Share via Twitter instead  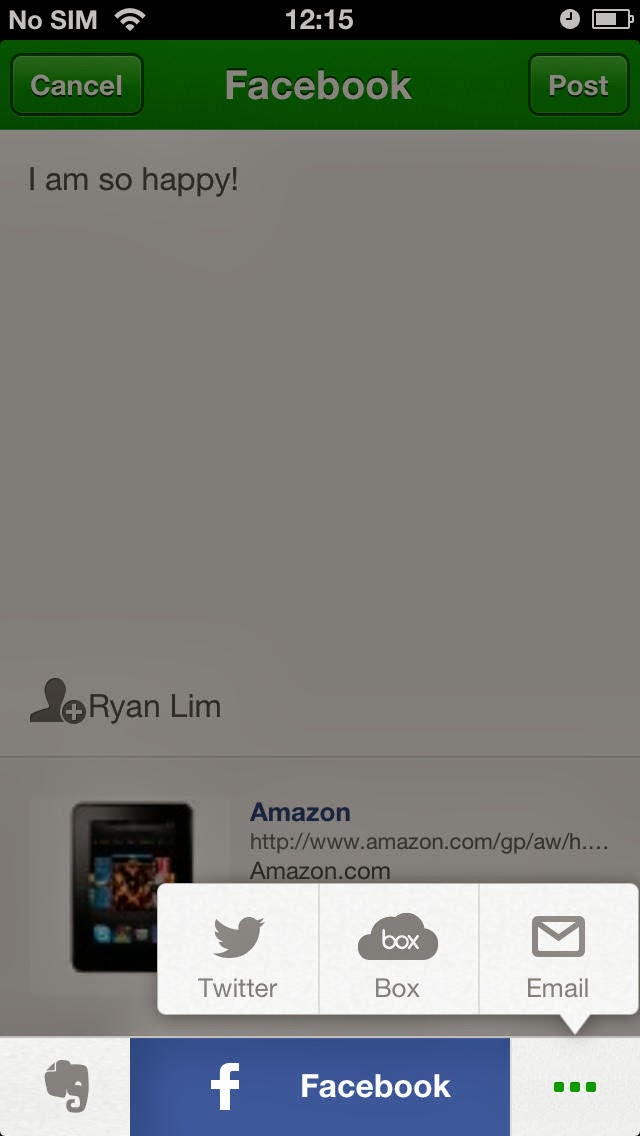[238, 958]
